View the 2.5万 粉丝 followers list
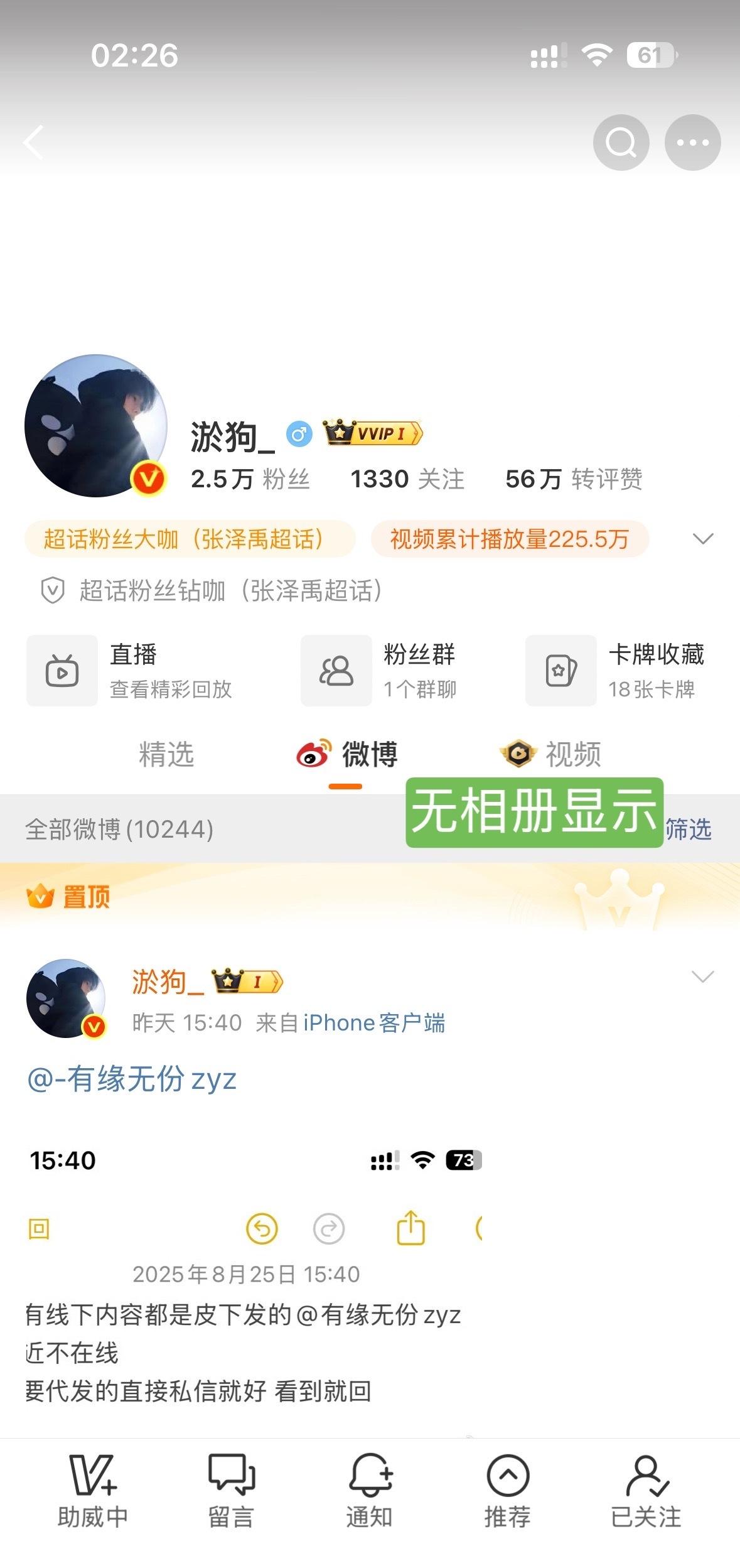 (x=250, y=479)
